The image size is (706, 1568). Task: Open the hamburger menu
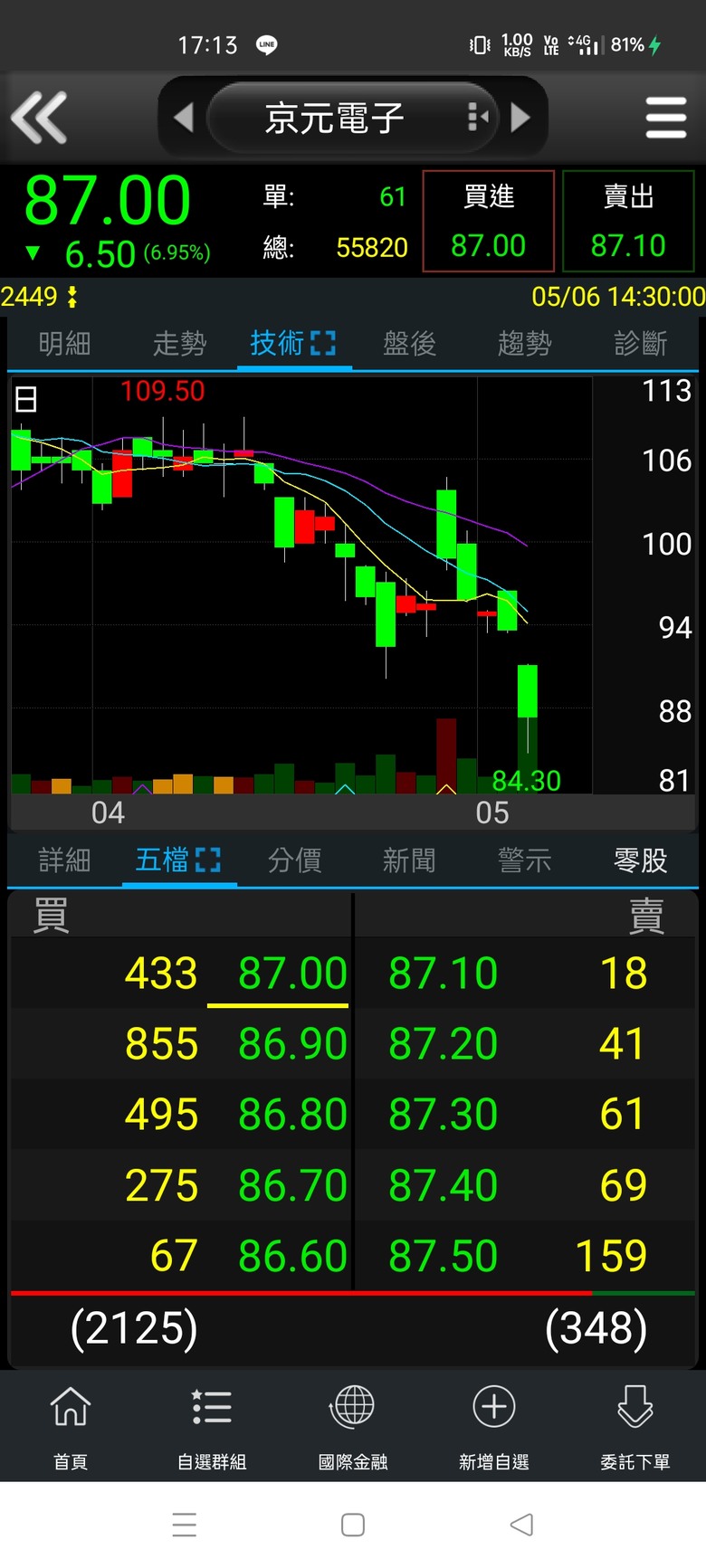(665, 118)
